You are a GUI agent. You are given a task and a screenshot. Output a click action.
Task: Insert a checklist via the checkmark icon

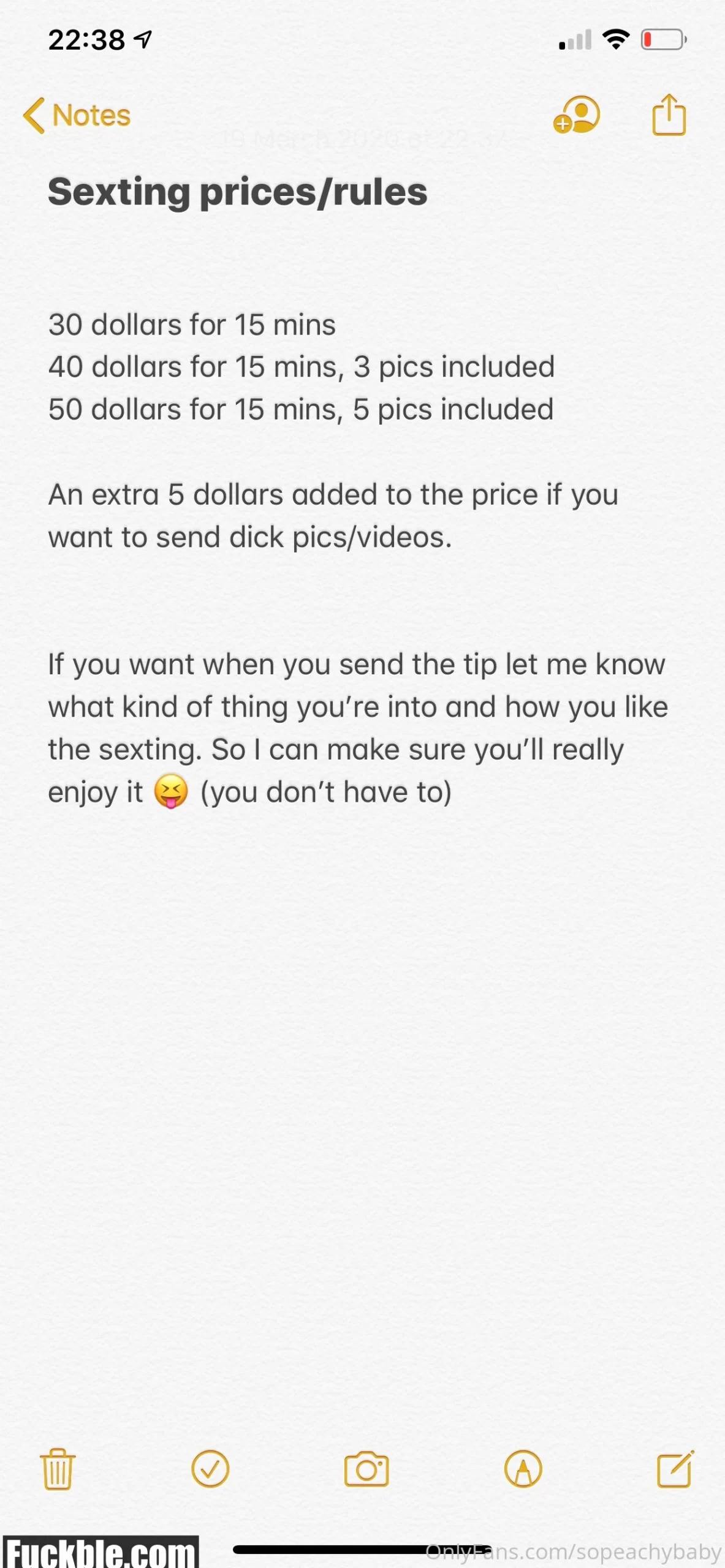210,1469
